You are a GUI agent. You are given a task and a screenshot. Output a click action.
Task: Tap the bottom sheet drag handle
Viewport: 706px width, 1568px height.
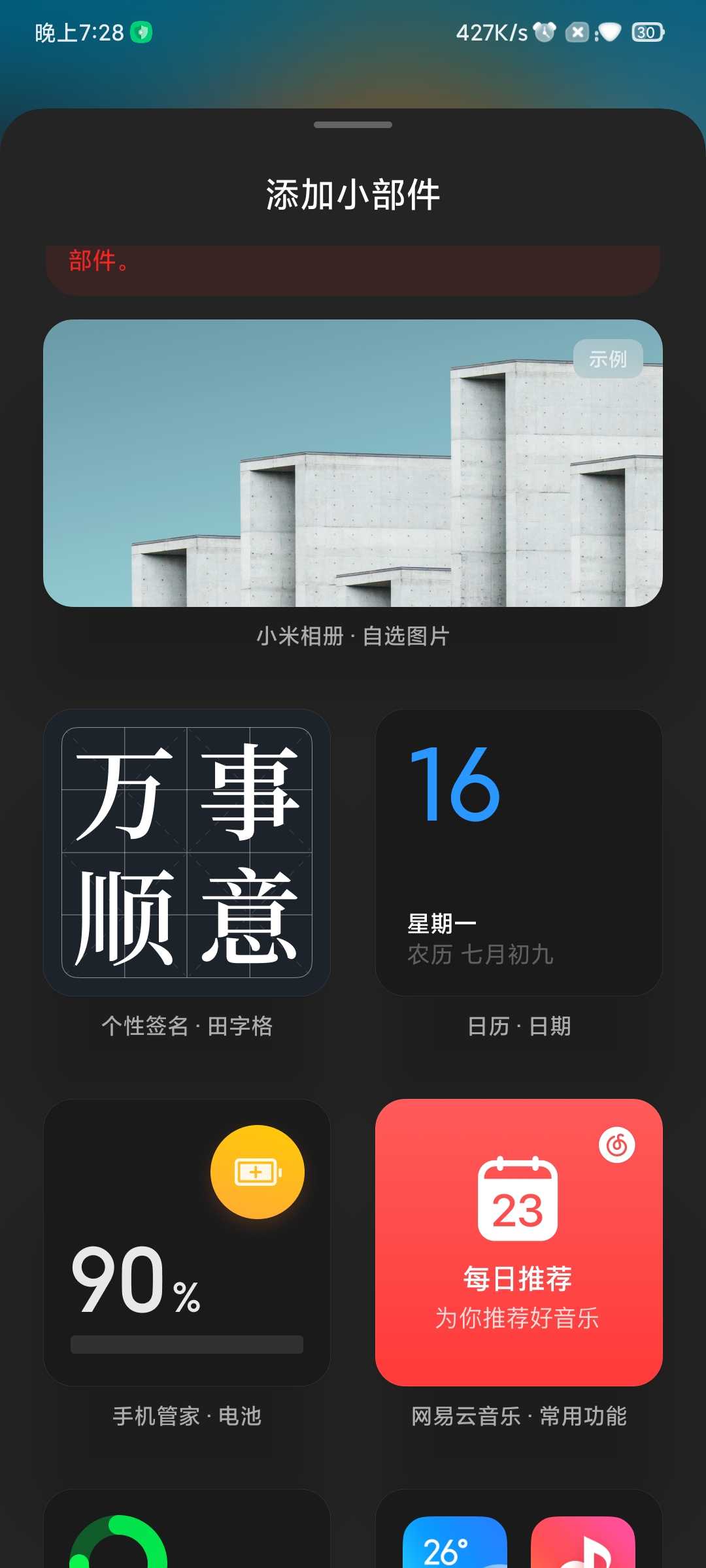(x=353, y=125)
